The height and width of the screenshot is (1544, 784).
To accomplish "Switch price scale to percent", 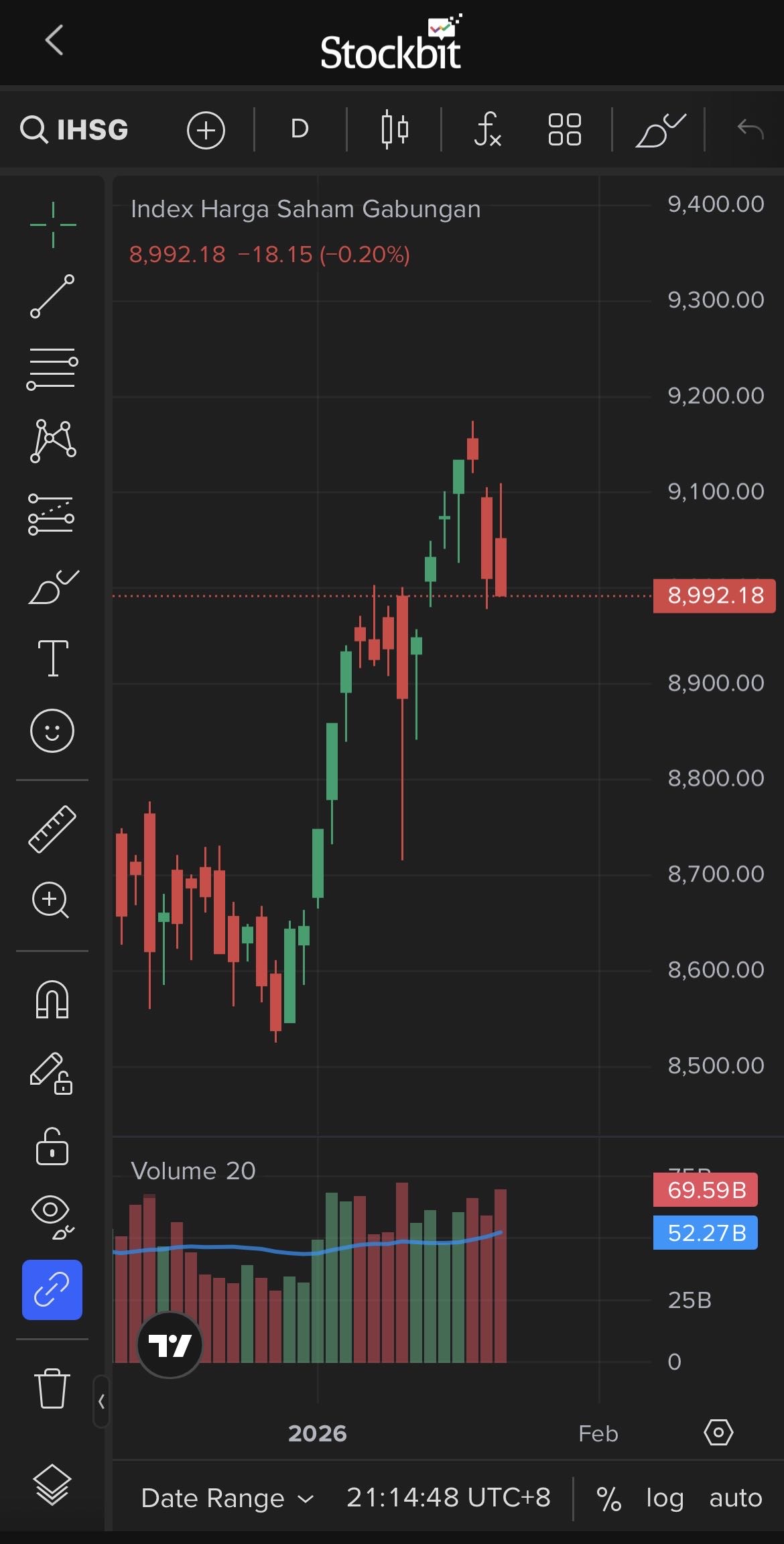I will (608, 1498).
